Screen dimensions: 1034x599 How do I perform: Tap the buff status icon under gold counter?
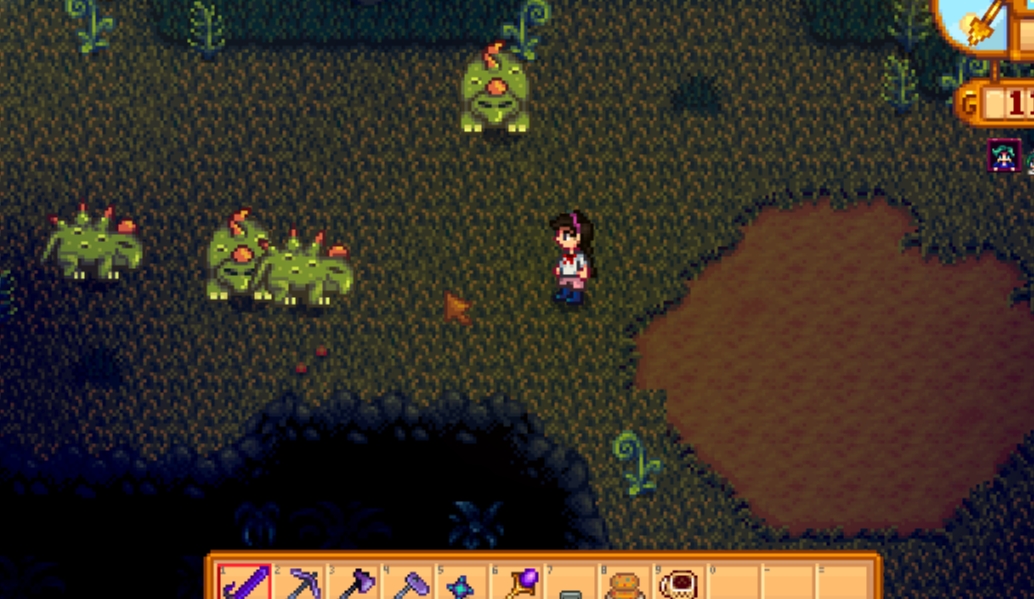click(x=1004, y=155)
